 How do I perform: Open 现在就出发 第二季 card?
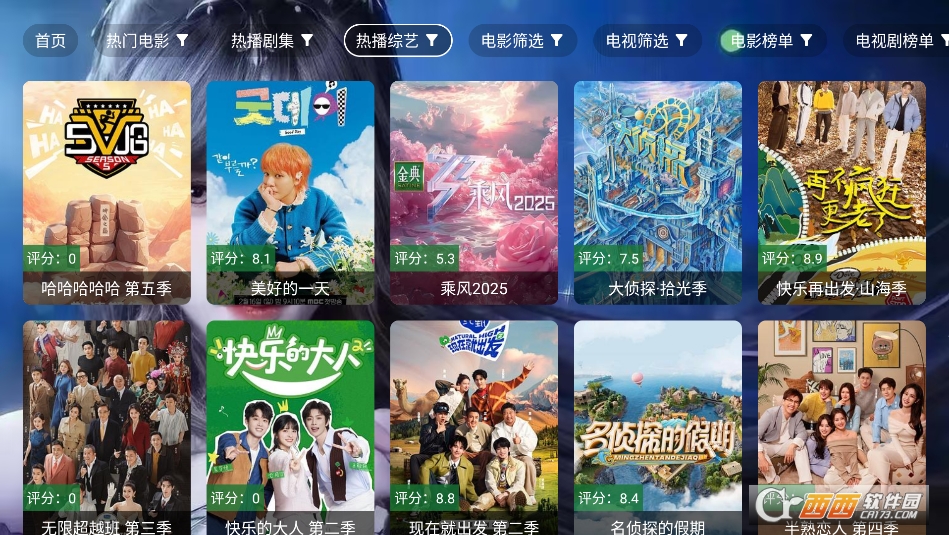(474, 427)
